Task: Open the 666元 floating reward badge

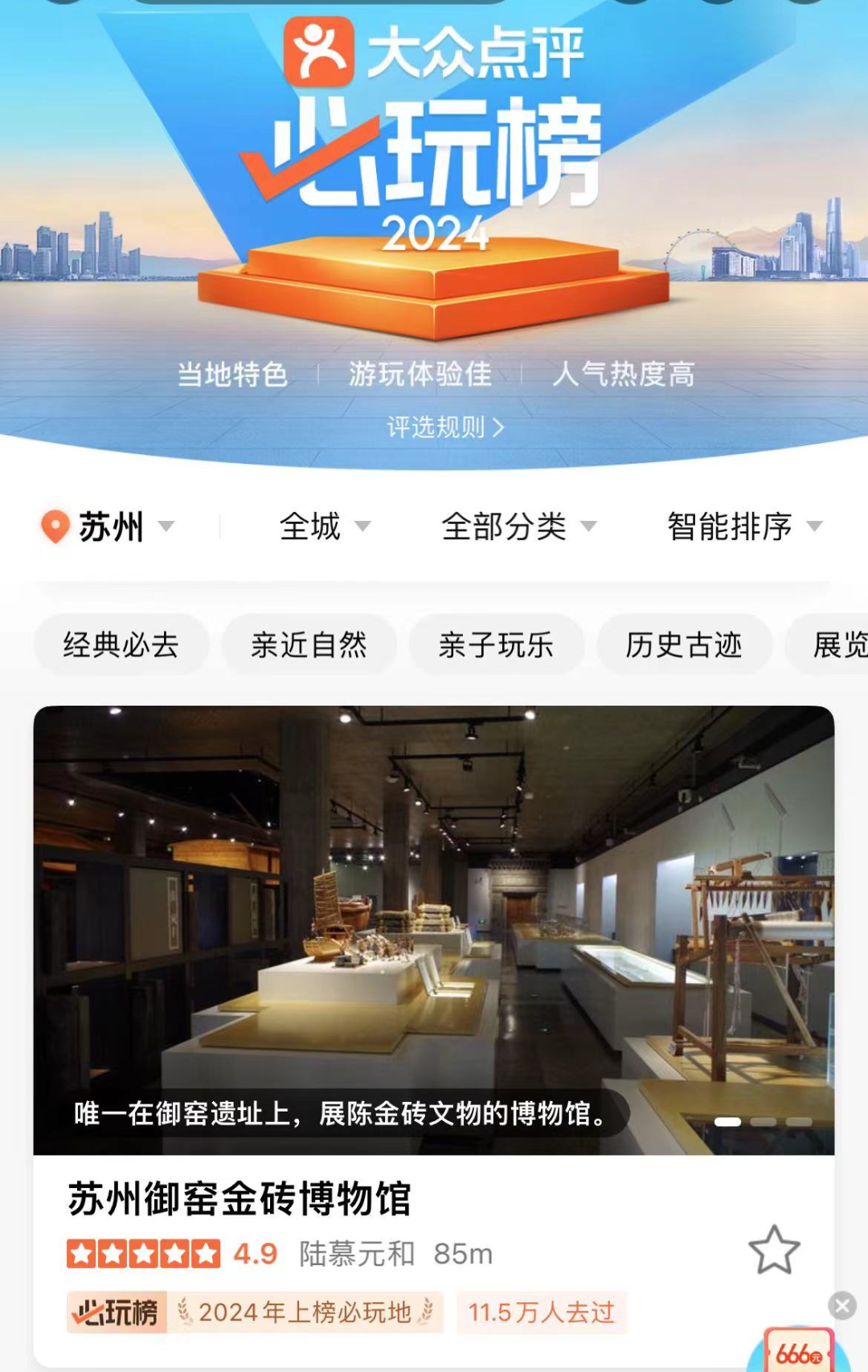Action: tap(798, 1351)
